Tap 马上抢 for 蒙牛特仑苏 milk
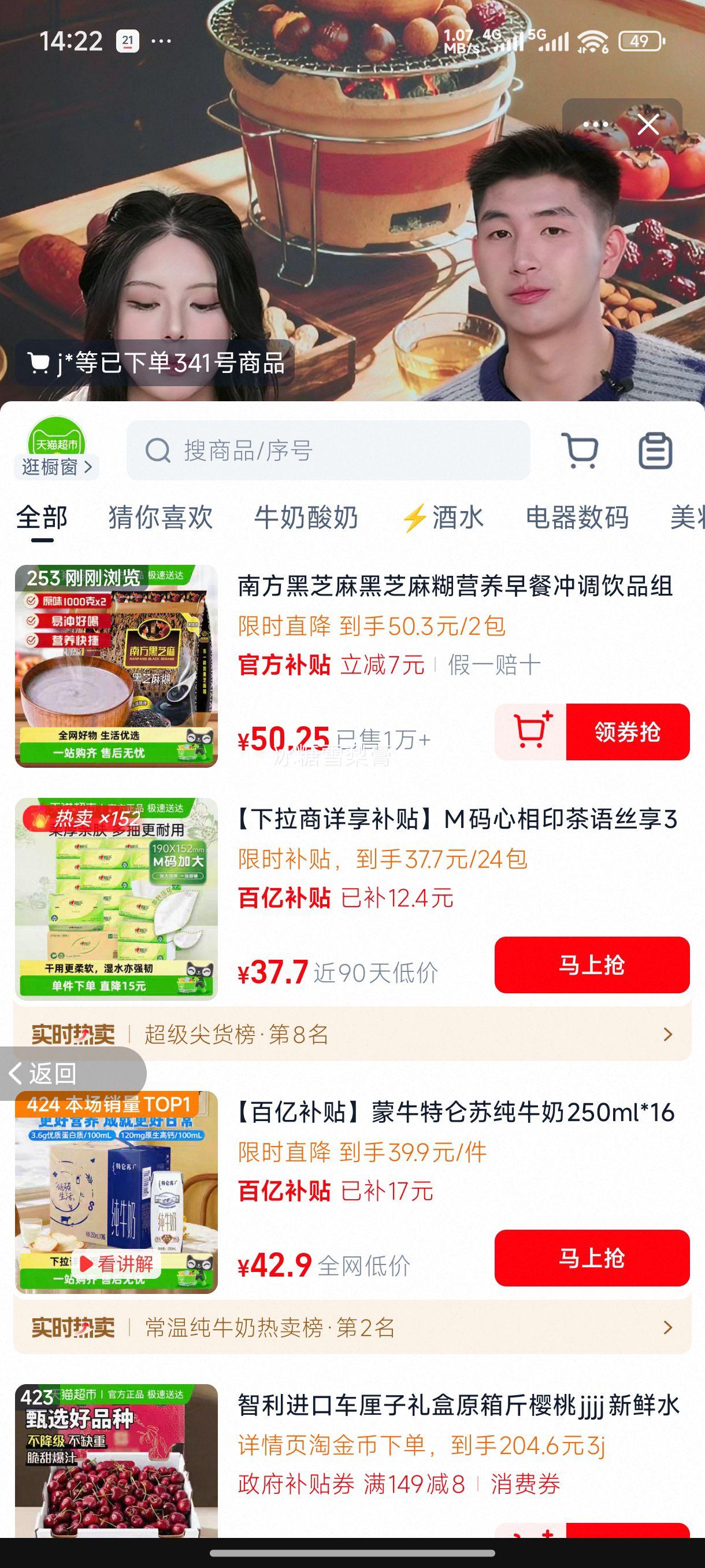This screenshot has width=705, height=1568. pyautogui.click(x=591, y=1258)
